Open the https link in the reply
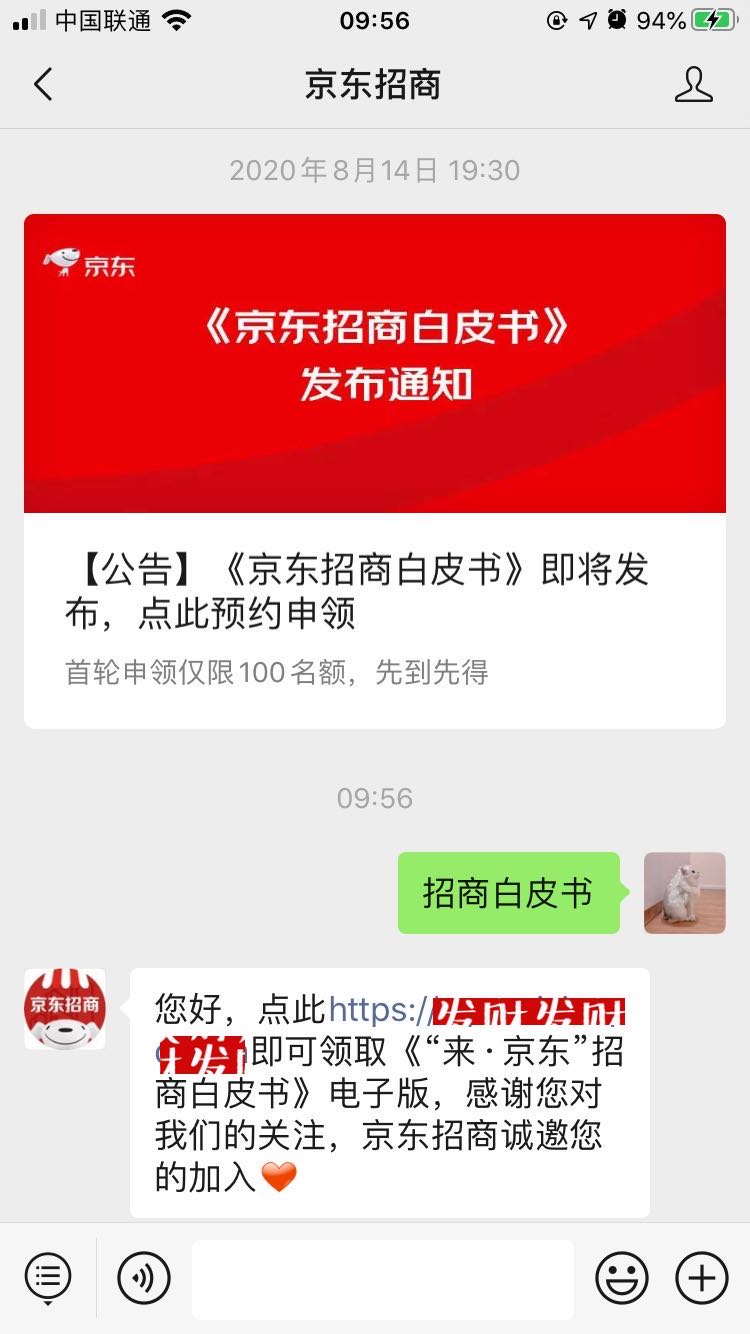The width and height of the screenshot is (750, 1334). point(378,1010)
